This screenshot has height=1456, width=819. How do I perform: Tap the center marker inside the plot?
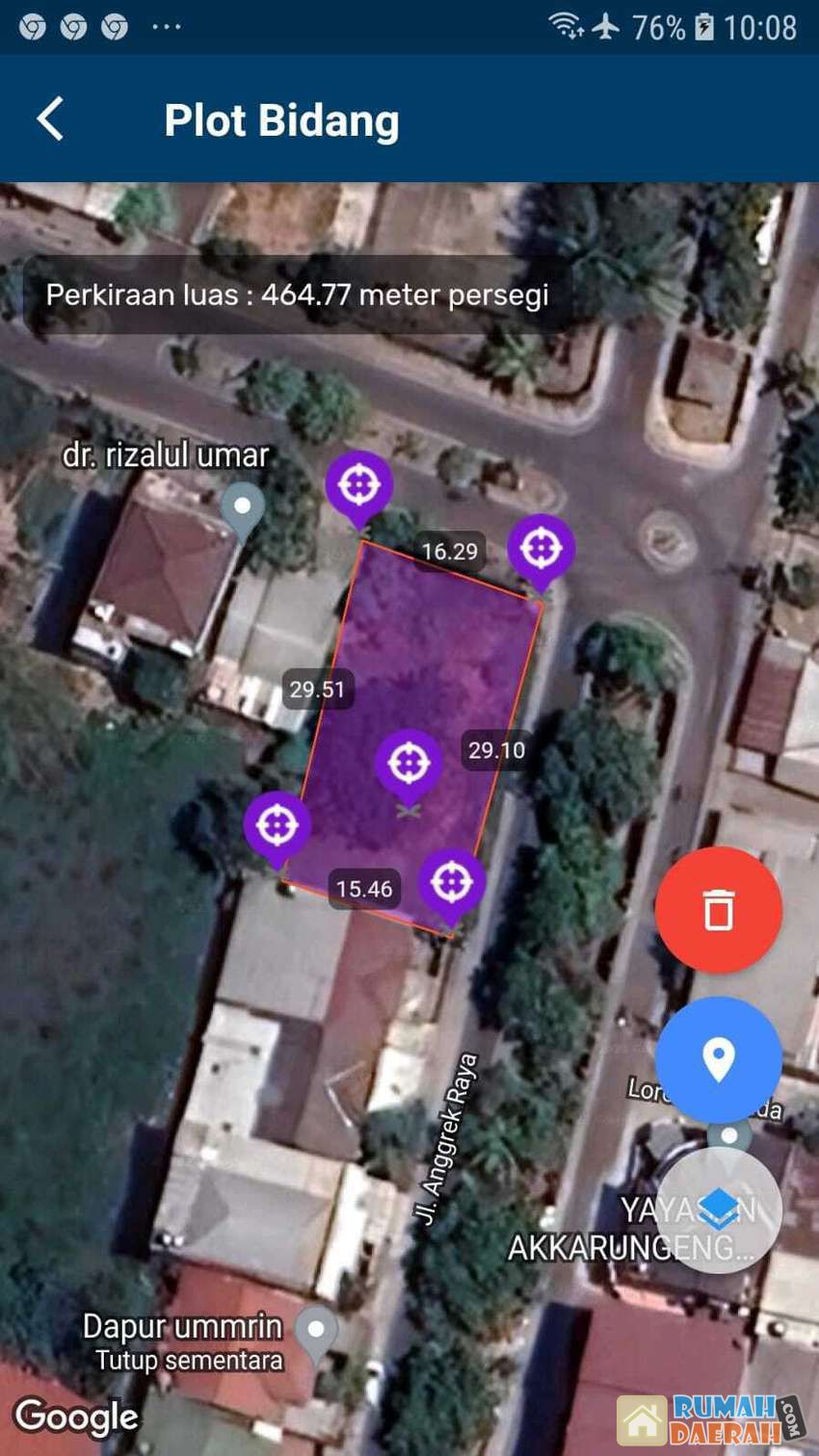(x=409, y=764)
